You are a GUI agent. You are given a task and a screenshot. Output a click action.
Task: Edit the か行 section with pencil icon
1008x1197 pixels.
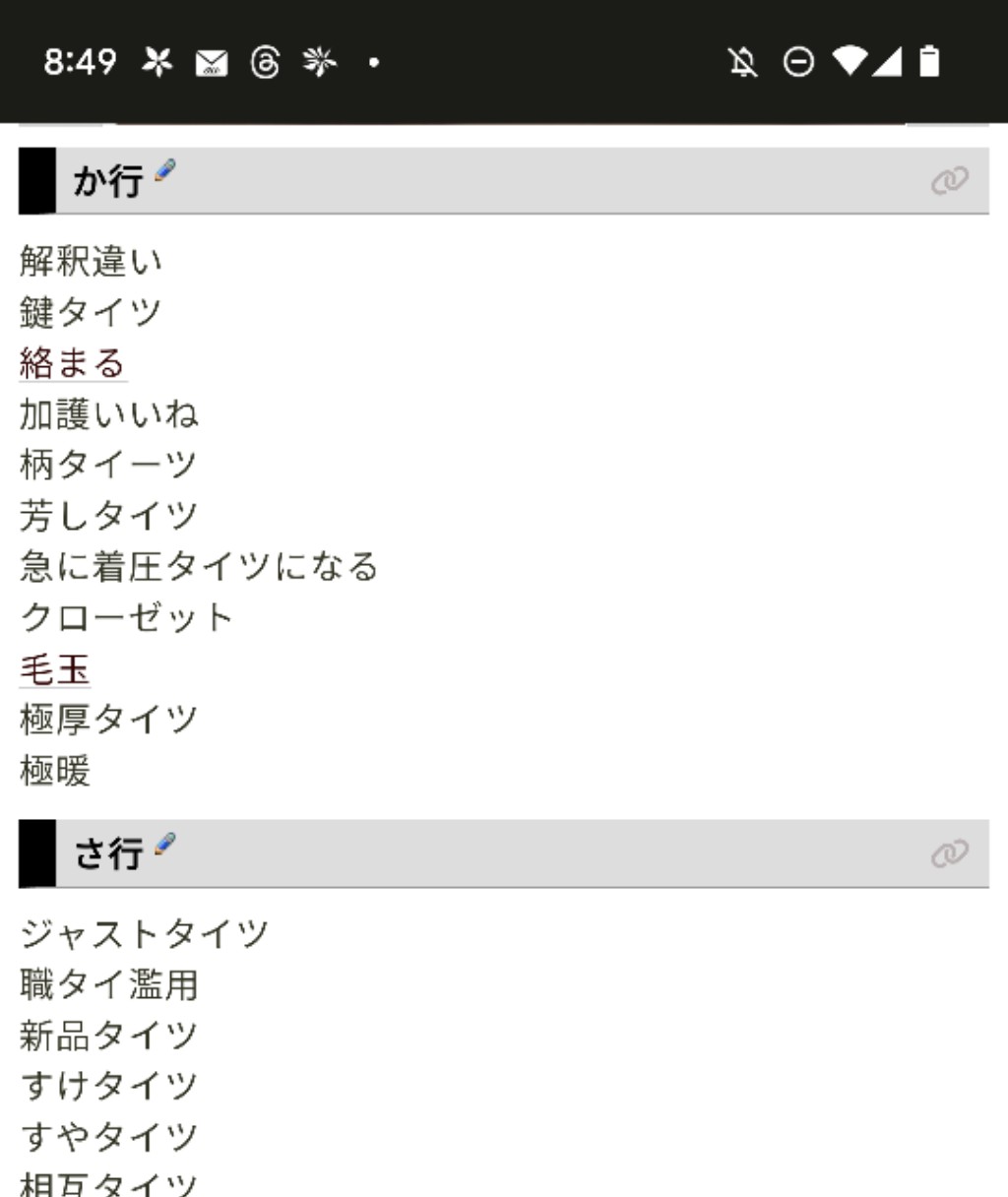[165, 170]
